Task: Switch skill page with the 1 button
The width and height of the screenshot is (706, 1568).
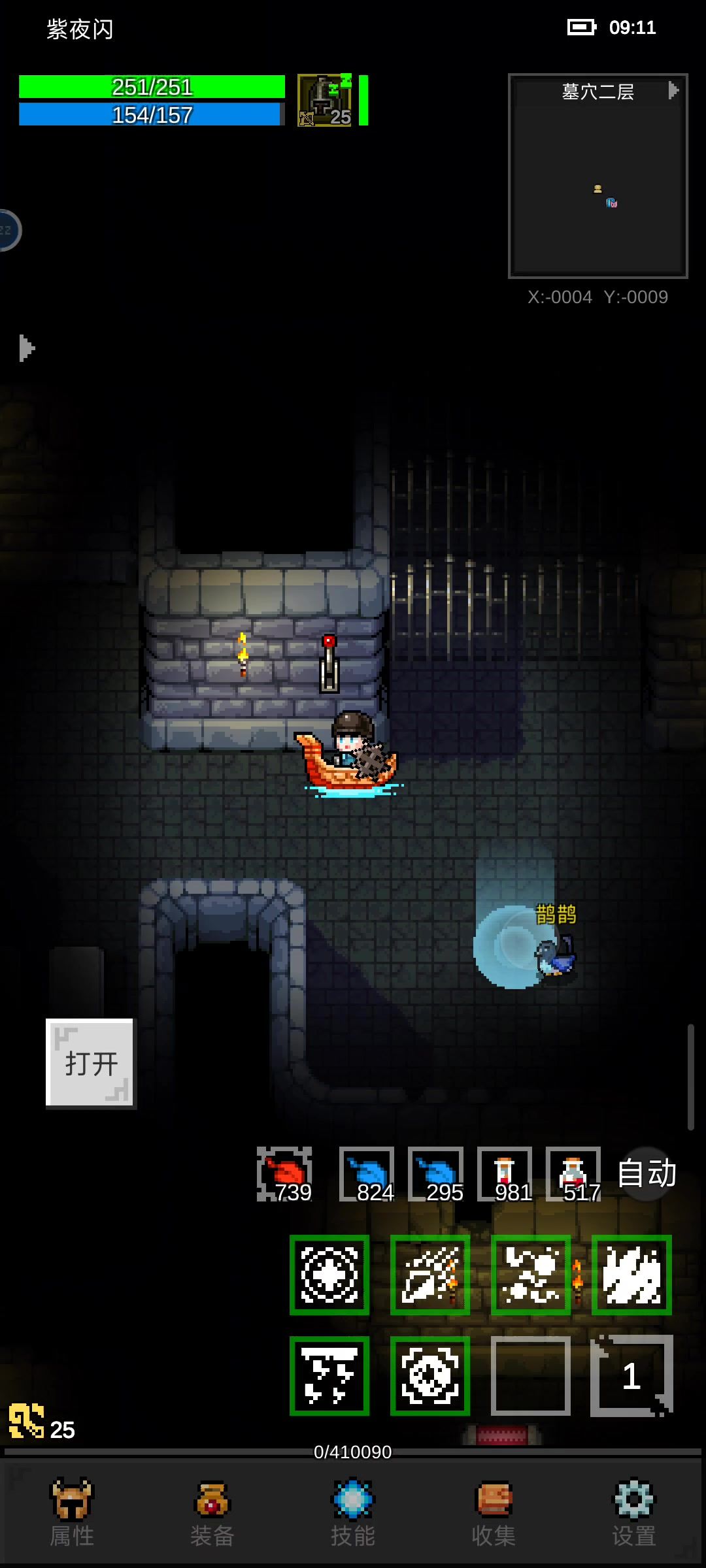Action: [x=631, y=1376]
